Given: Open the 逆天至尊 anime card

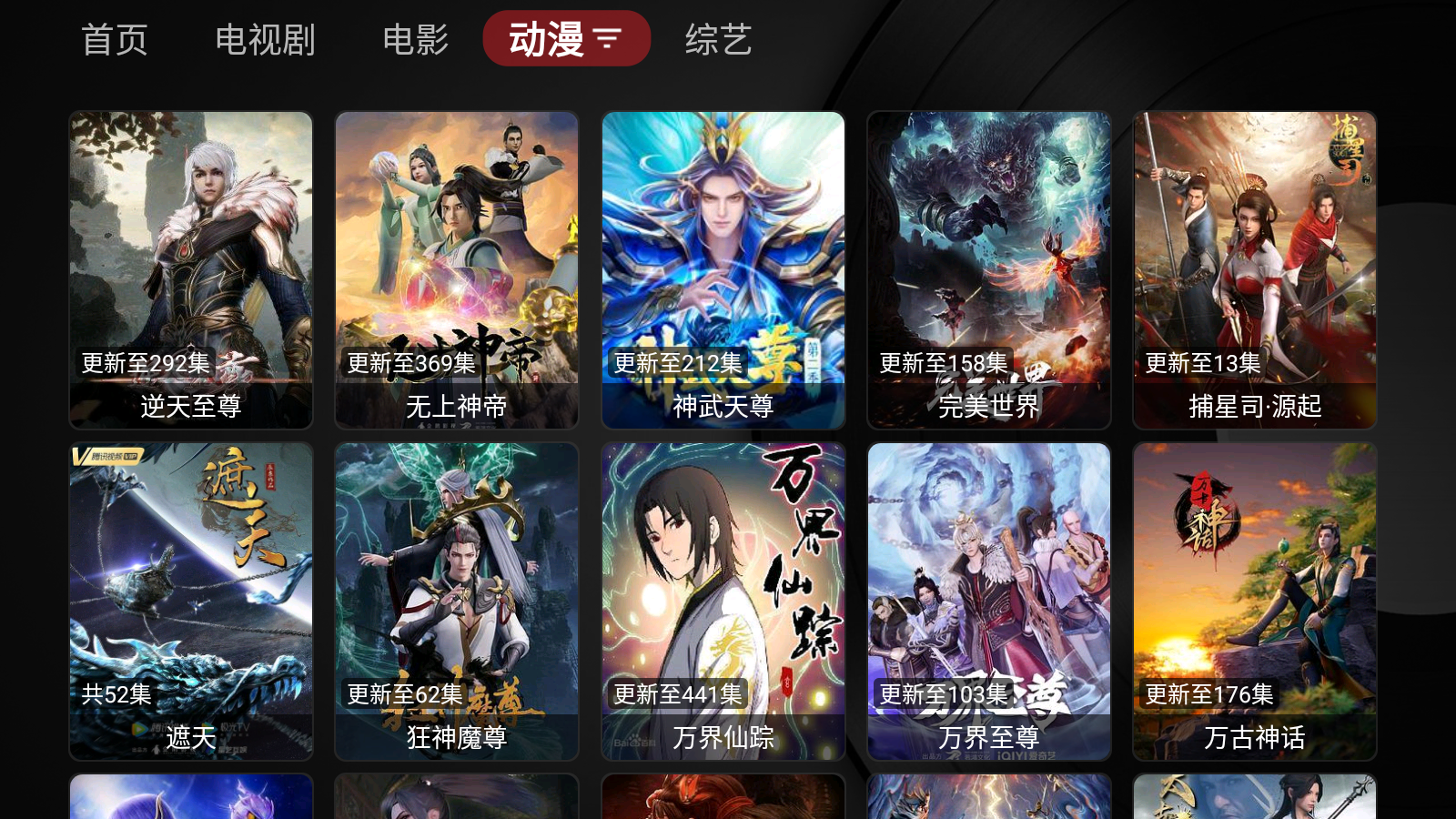Looking at the screenshot, I should coord(191,269).
